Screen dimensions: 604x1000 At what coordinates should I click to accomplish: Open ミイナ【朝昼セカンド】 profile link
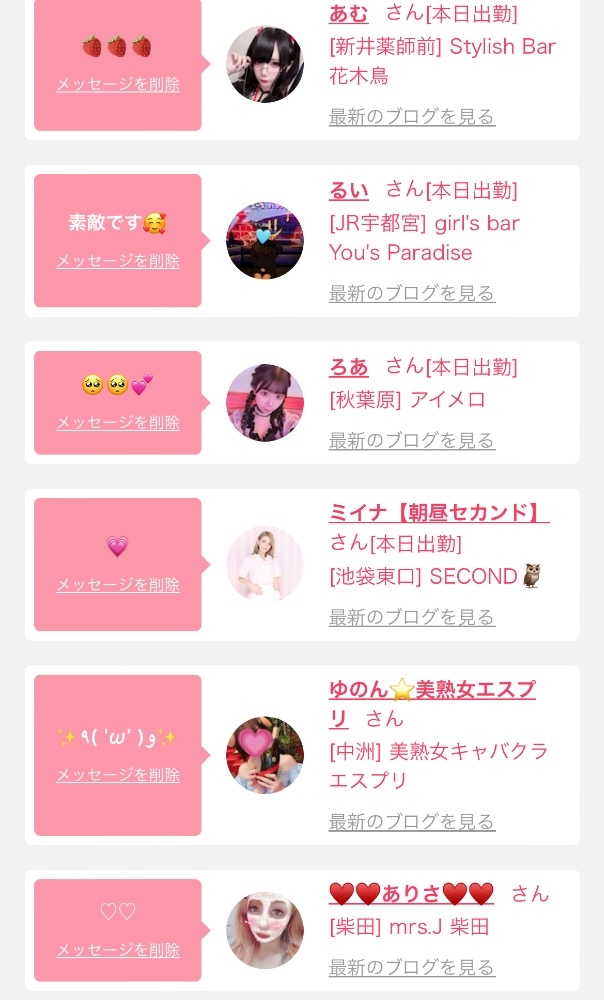pyautogui.click(x=439, y=513)
